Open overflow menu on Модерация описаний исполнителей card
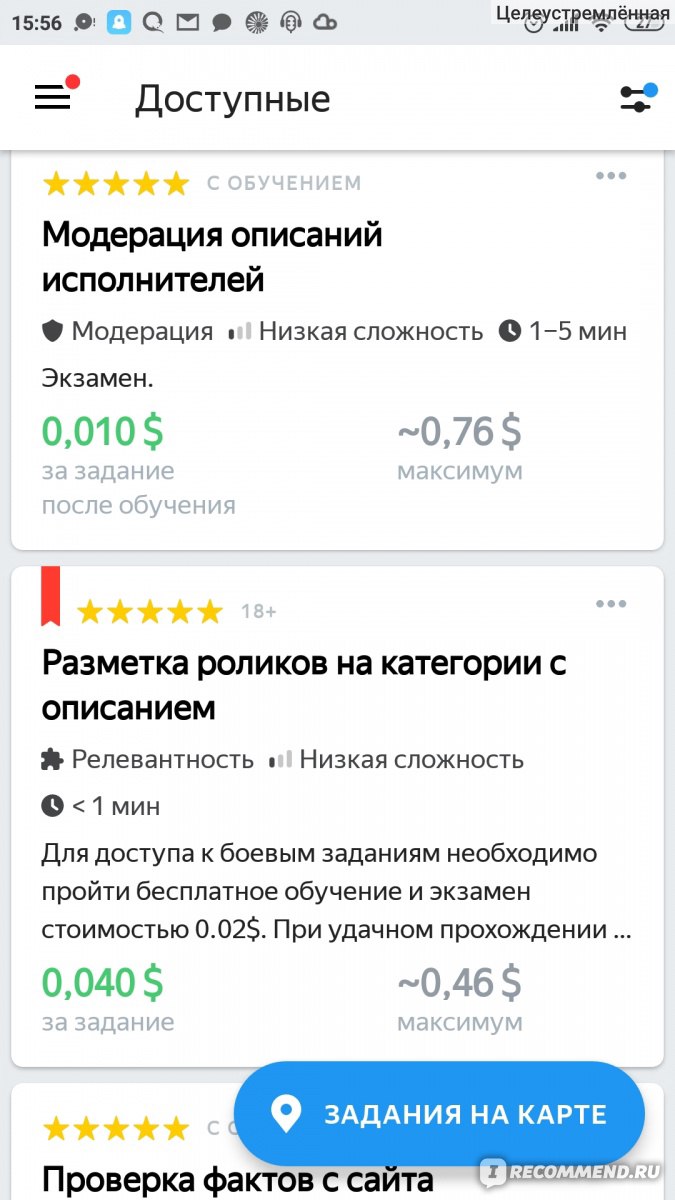Image resolution: width=675 pixels, height=1200 pixels. tap(611, 176)
